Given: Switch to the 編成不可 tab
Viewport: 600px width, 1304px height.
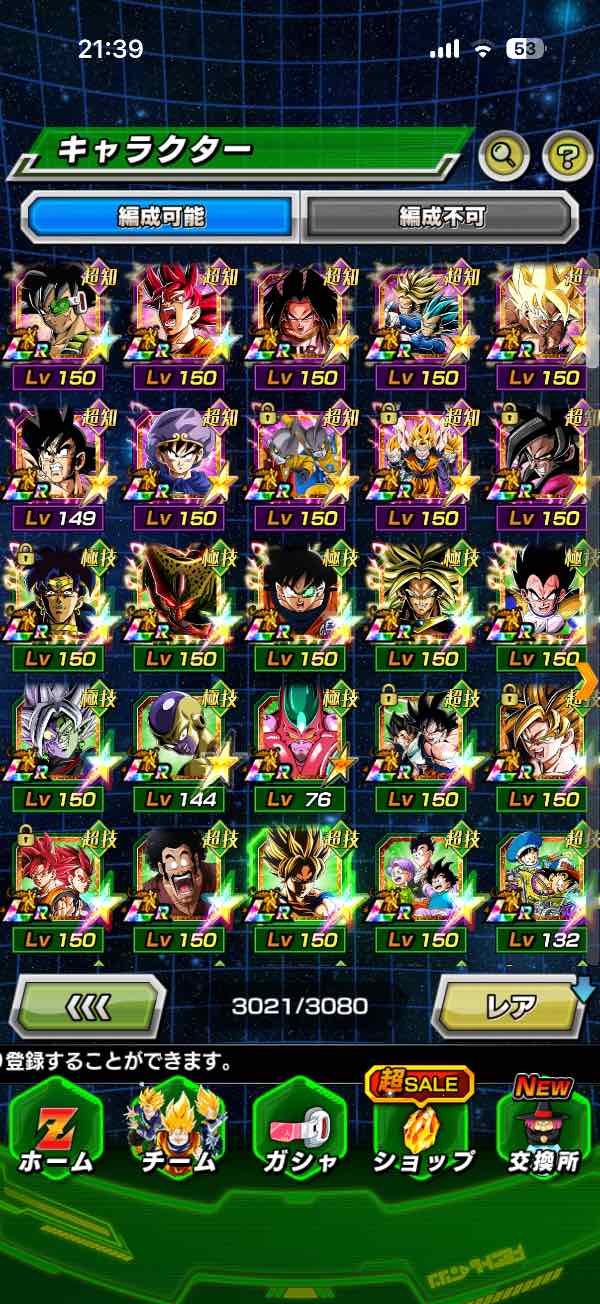Looking at the screenshot, I should click(441, 216).
